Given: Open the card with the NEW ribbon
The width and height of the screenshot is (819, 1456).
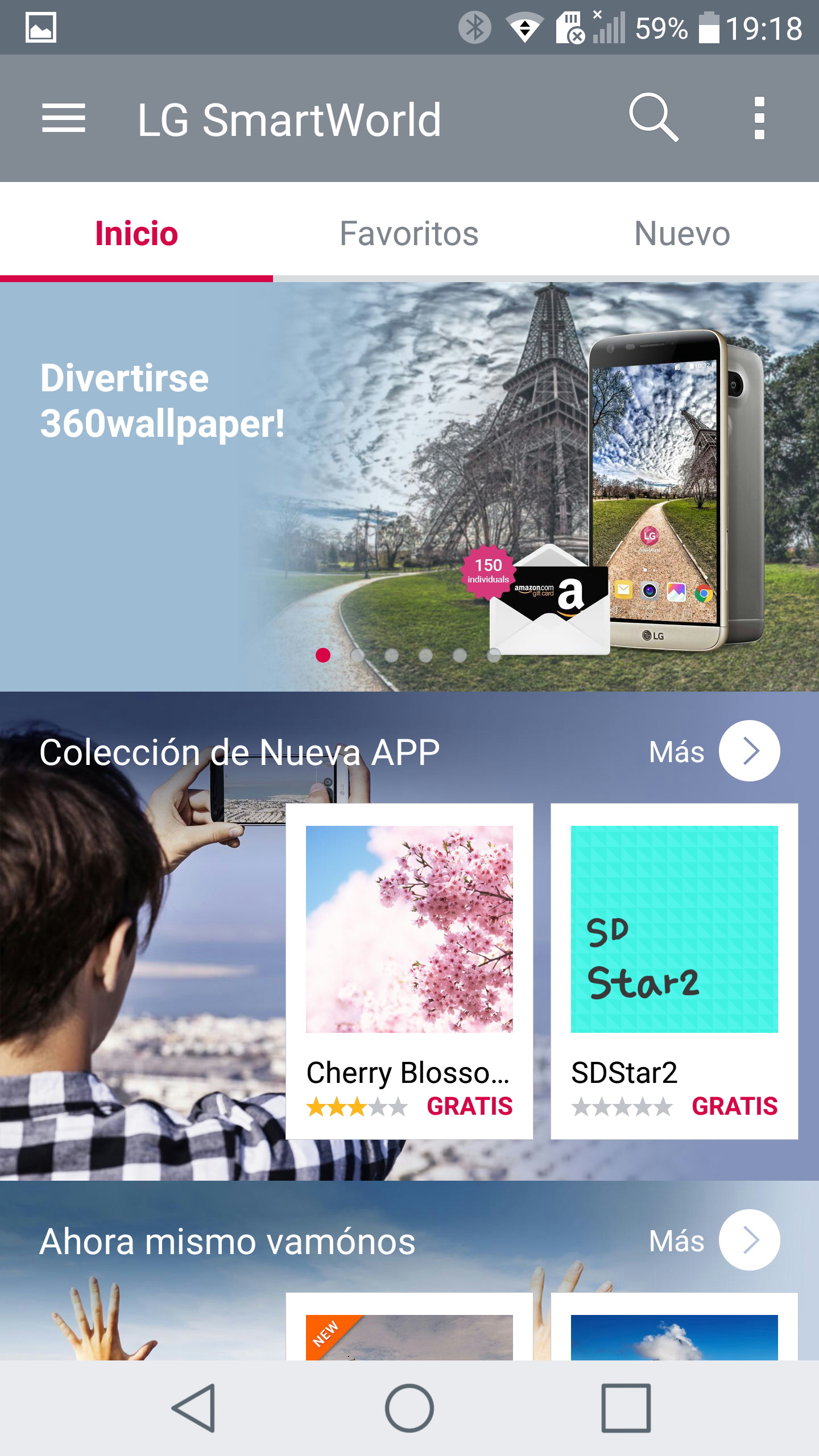Looking at the screenshot, I should tap(409, 1331).
